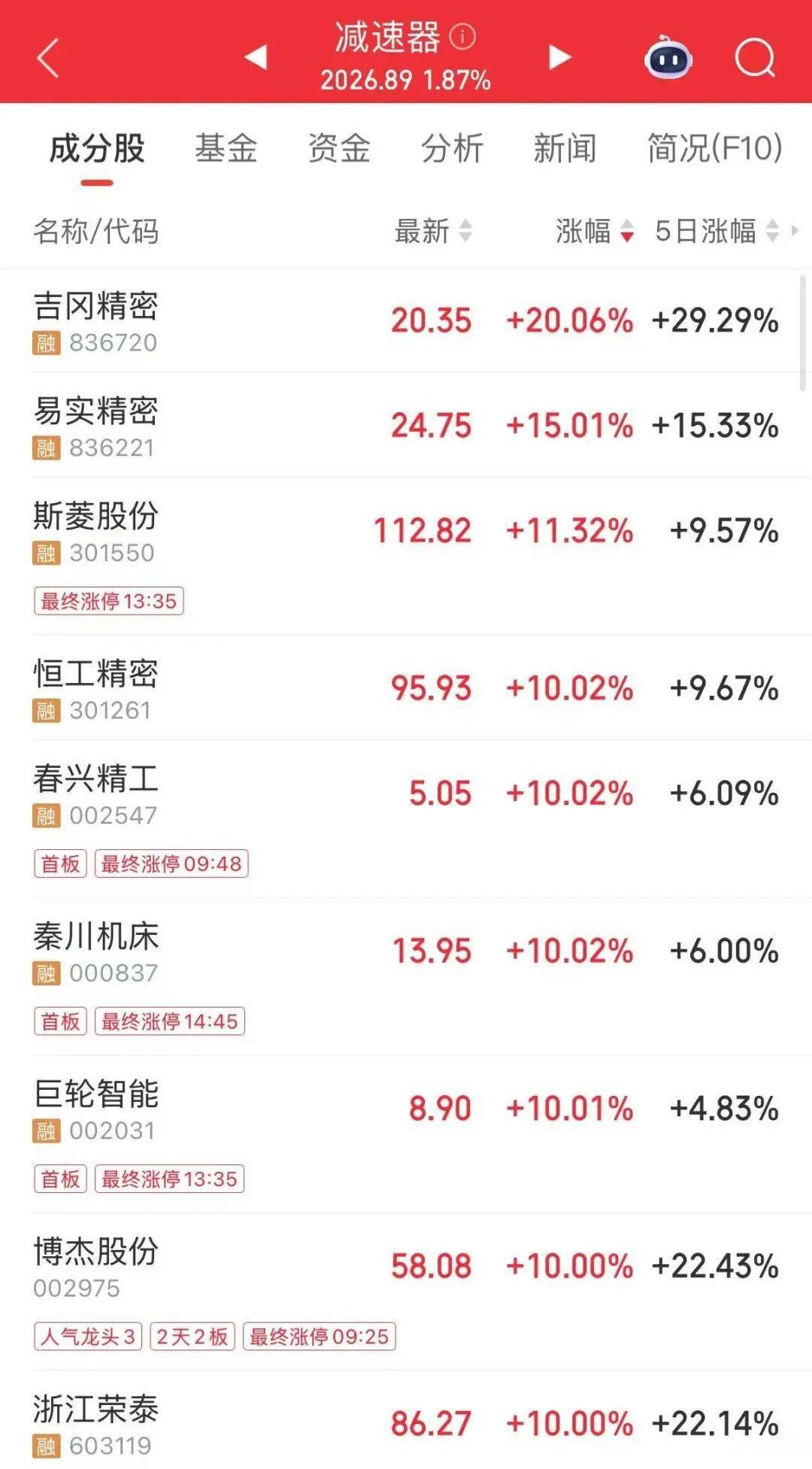Open the 新闻 tab
Screen dimensions: 812x1469
tap(565, 148)
